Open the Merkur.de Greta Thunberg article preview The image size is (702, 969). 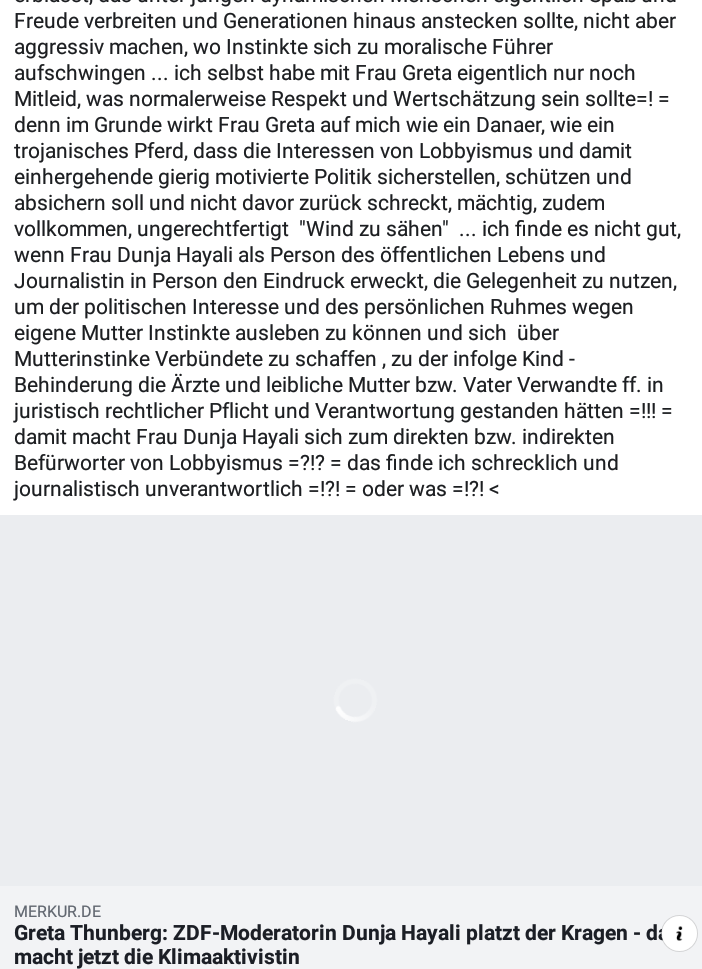click(x=351, y=700)
